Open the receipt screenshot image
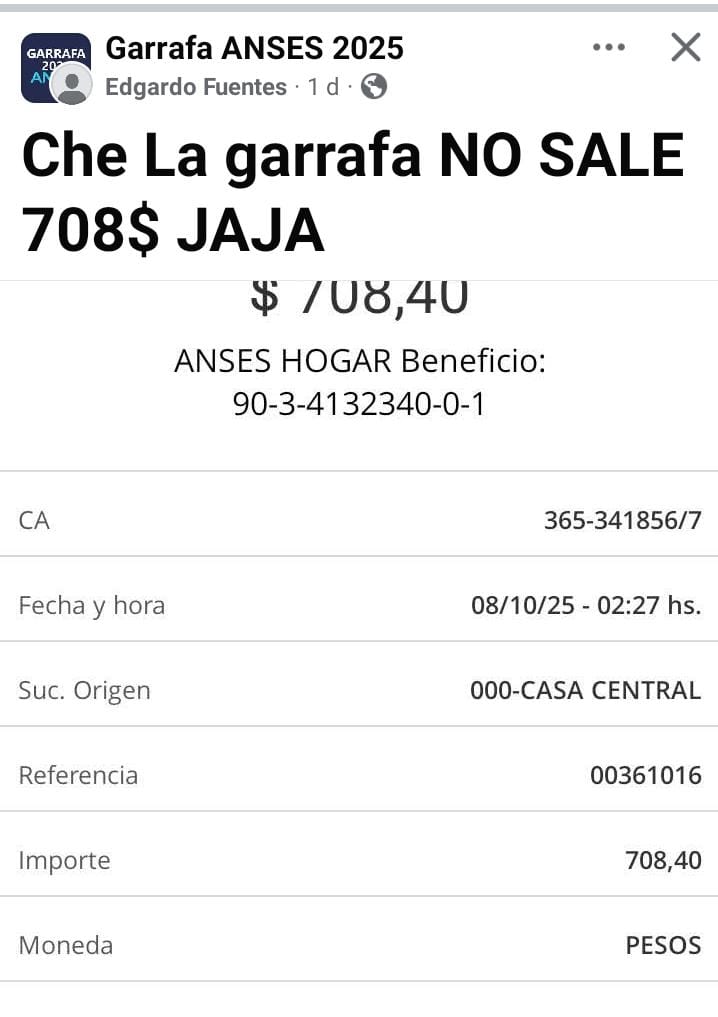 (359, 640)
